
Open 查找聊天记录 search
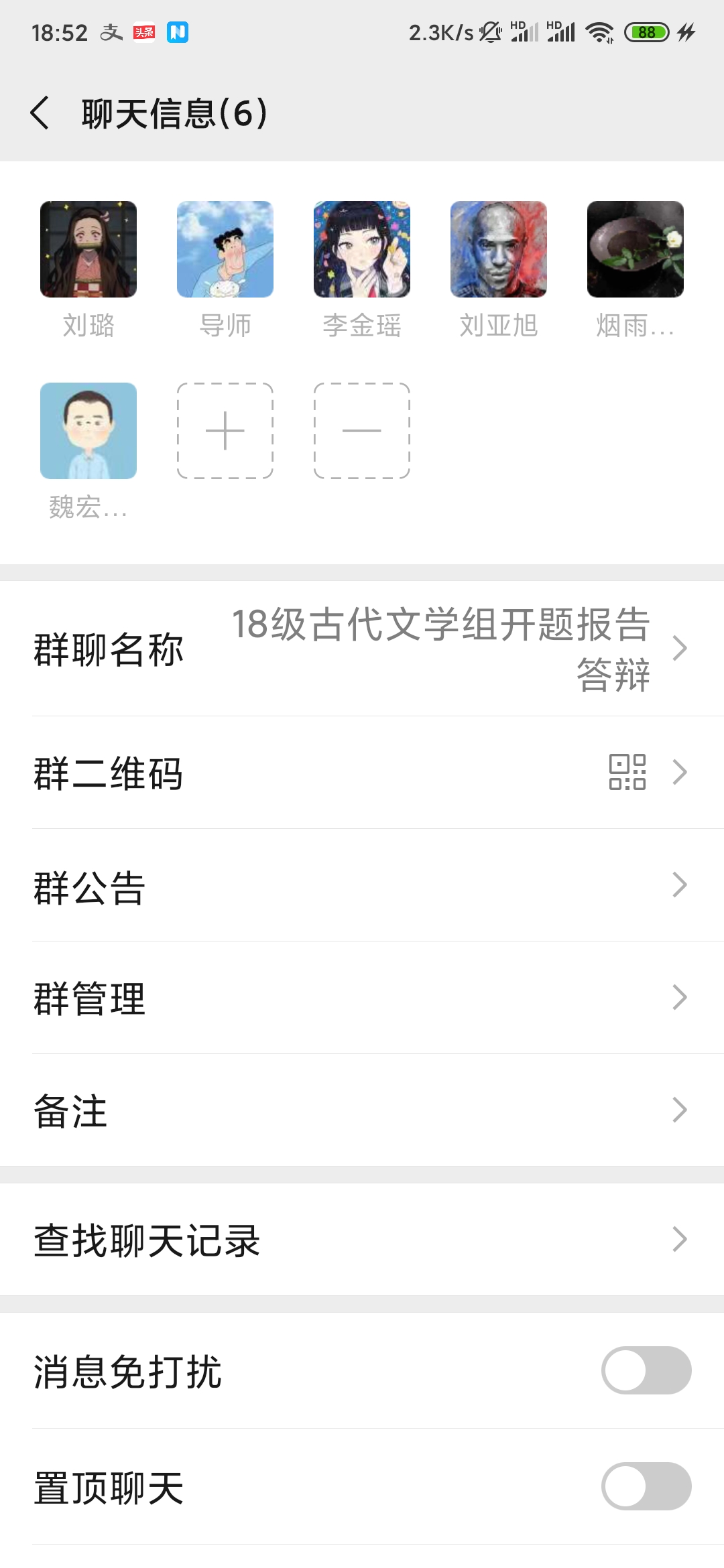click(362, 1240)
